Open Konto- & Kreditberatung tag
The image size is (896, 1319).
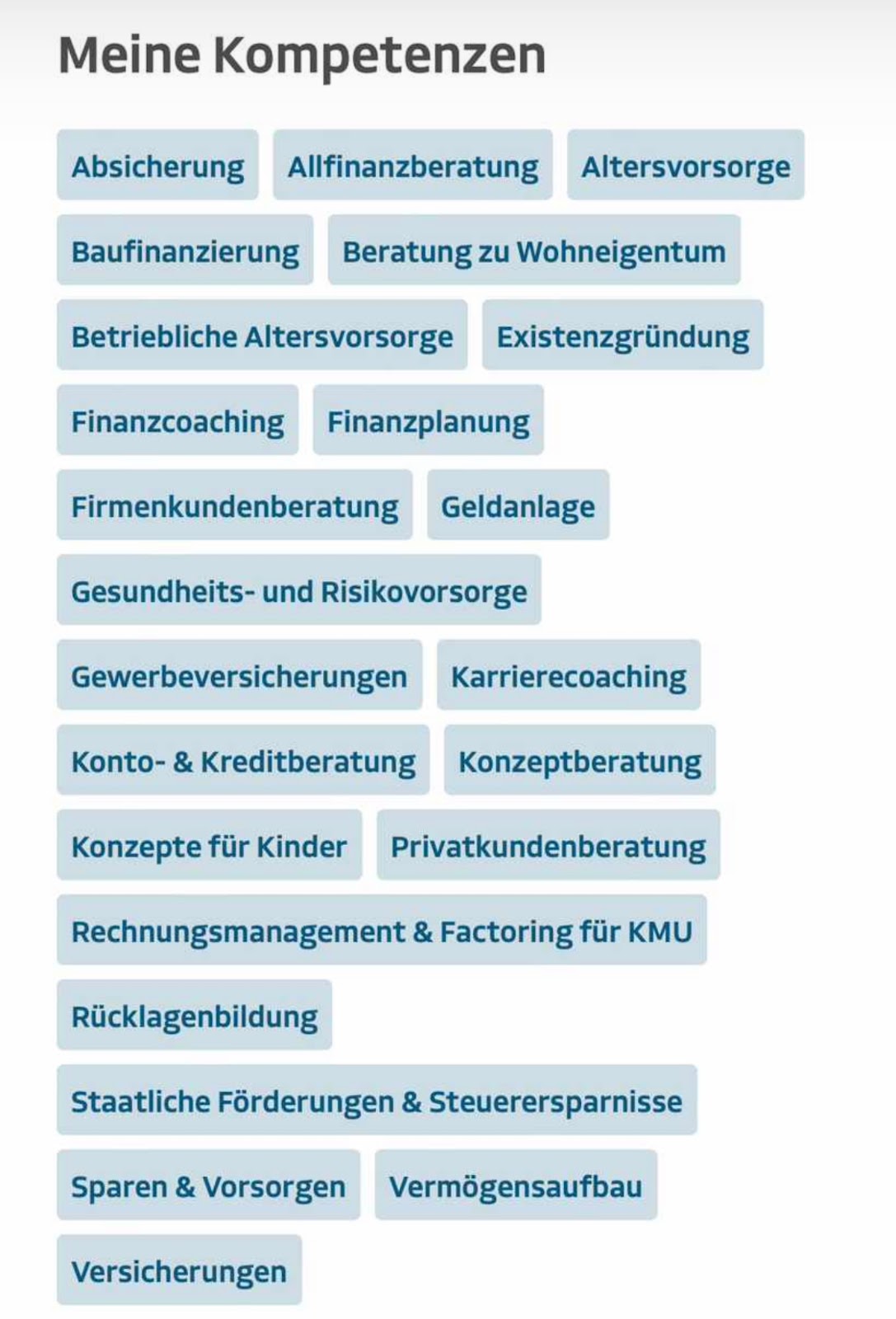coord(243,760)
